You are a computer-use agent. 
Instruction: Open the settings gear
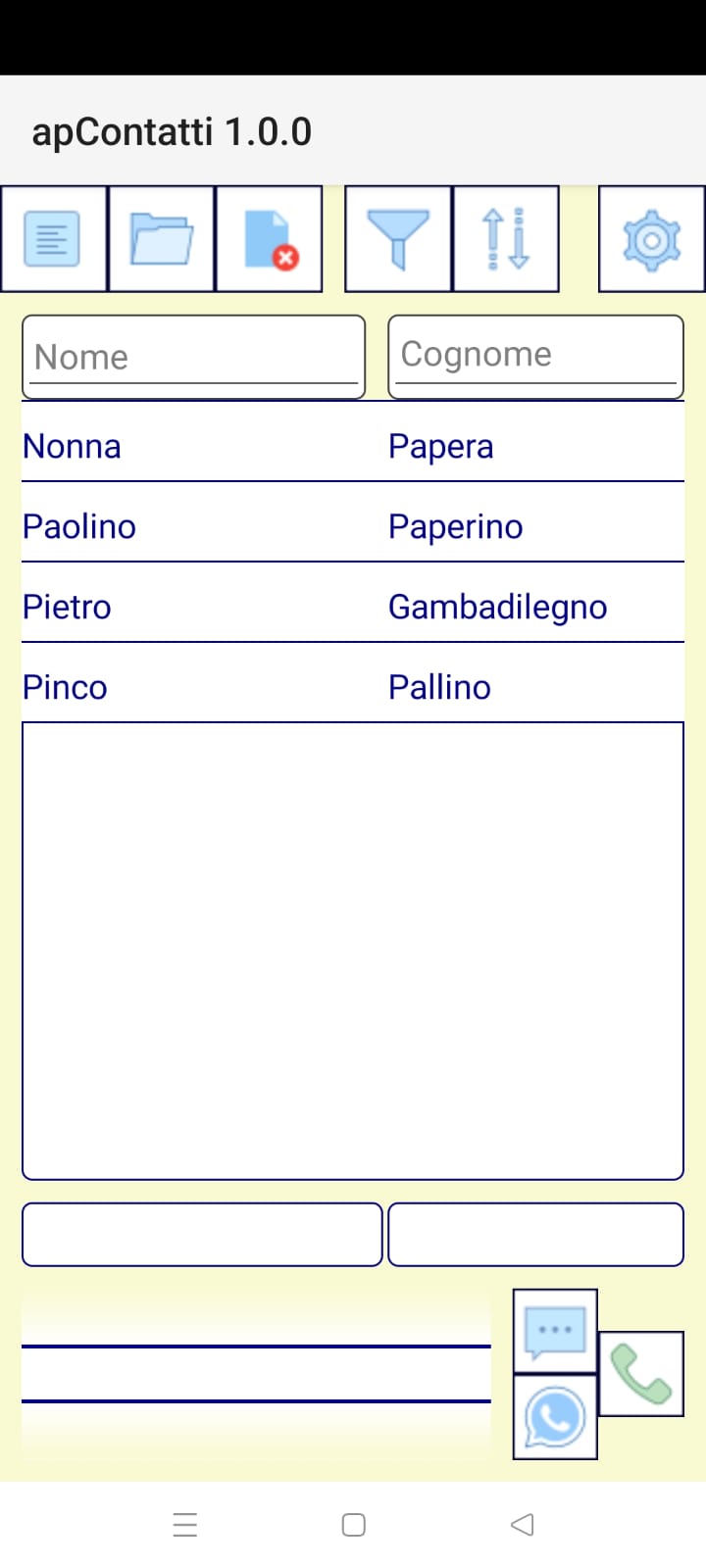coord(651,239)
